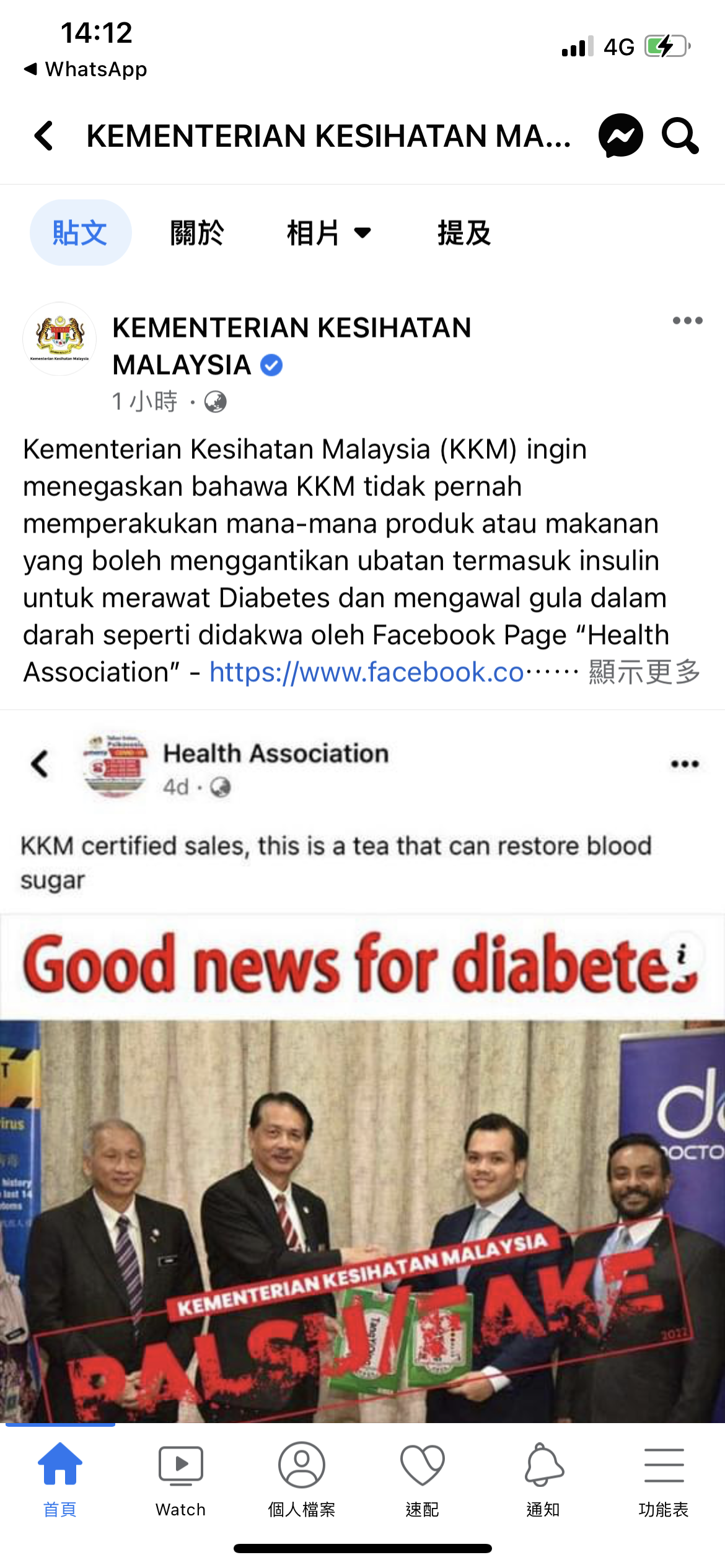Image resolution: width=725 pixels, height=1568 pixels.
Task: Search within this page
Action: (680, 136)
